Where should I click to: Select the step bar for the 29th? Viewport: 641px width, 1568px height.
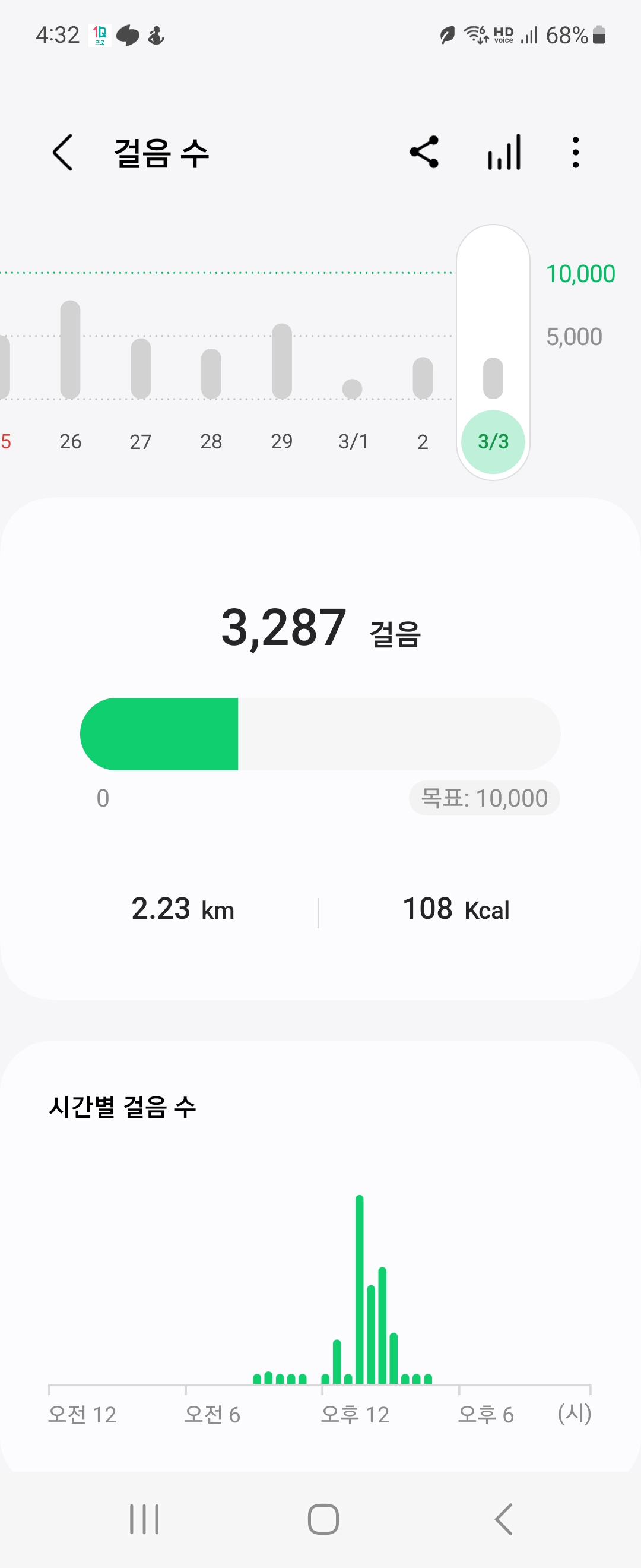click(281, 361)
